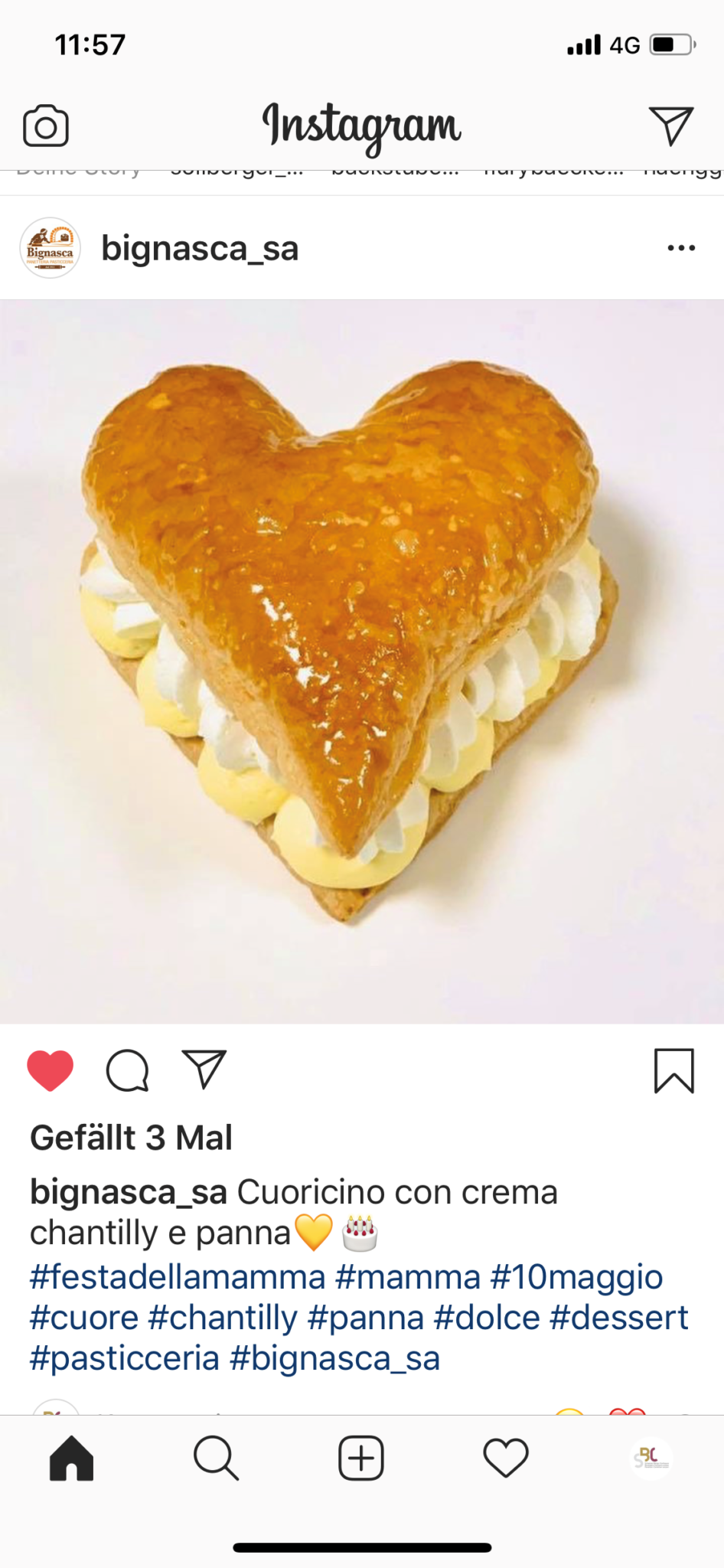Open bignasca_sa profile picture
This screenshot has width=724, height=1568.
click(50, 248)
